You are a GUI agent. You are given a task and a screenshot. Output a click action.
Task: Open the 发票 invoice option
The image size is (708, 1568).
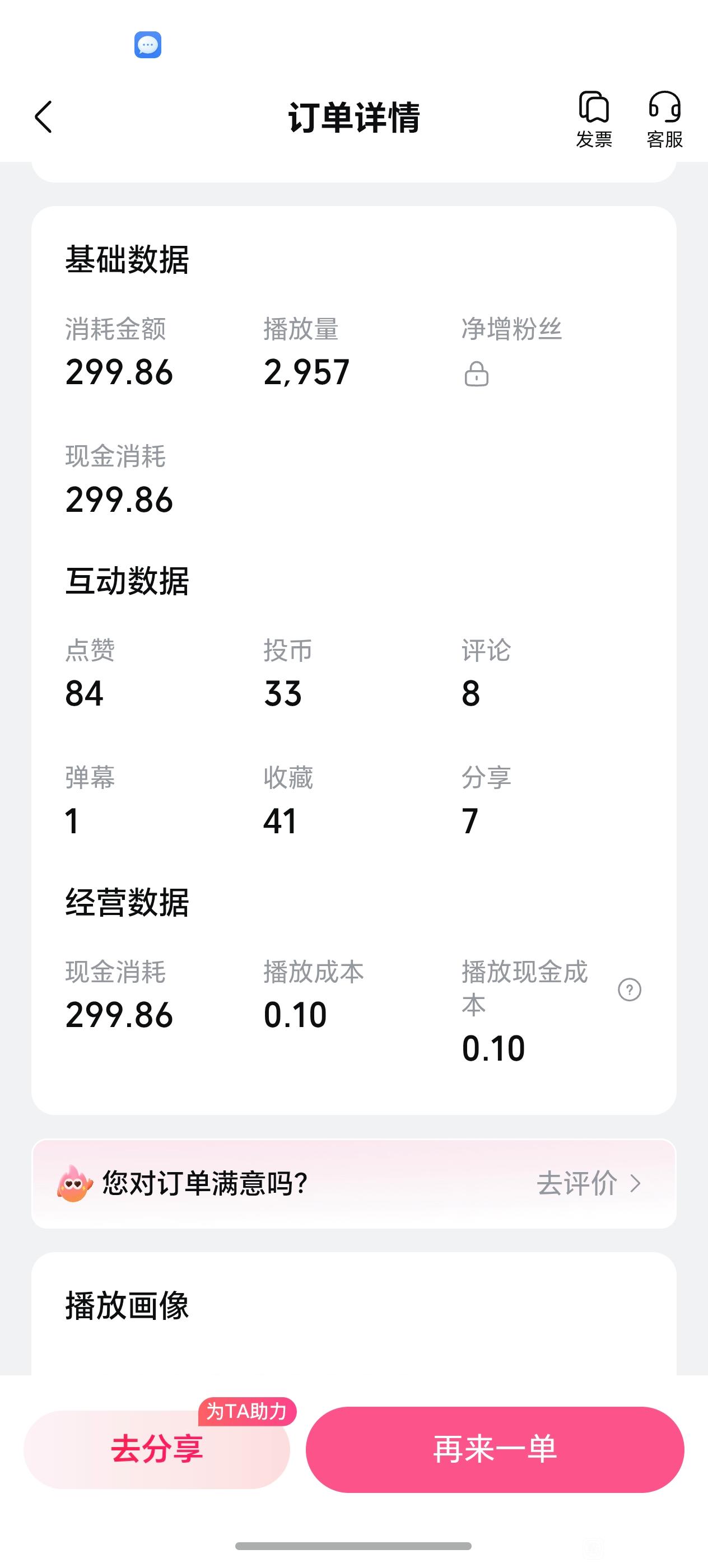coord(594,120)
